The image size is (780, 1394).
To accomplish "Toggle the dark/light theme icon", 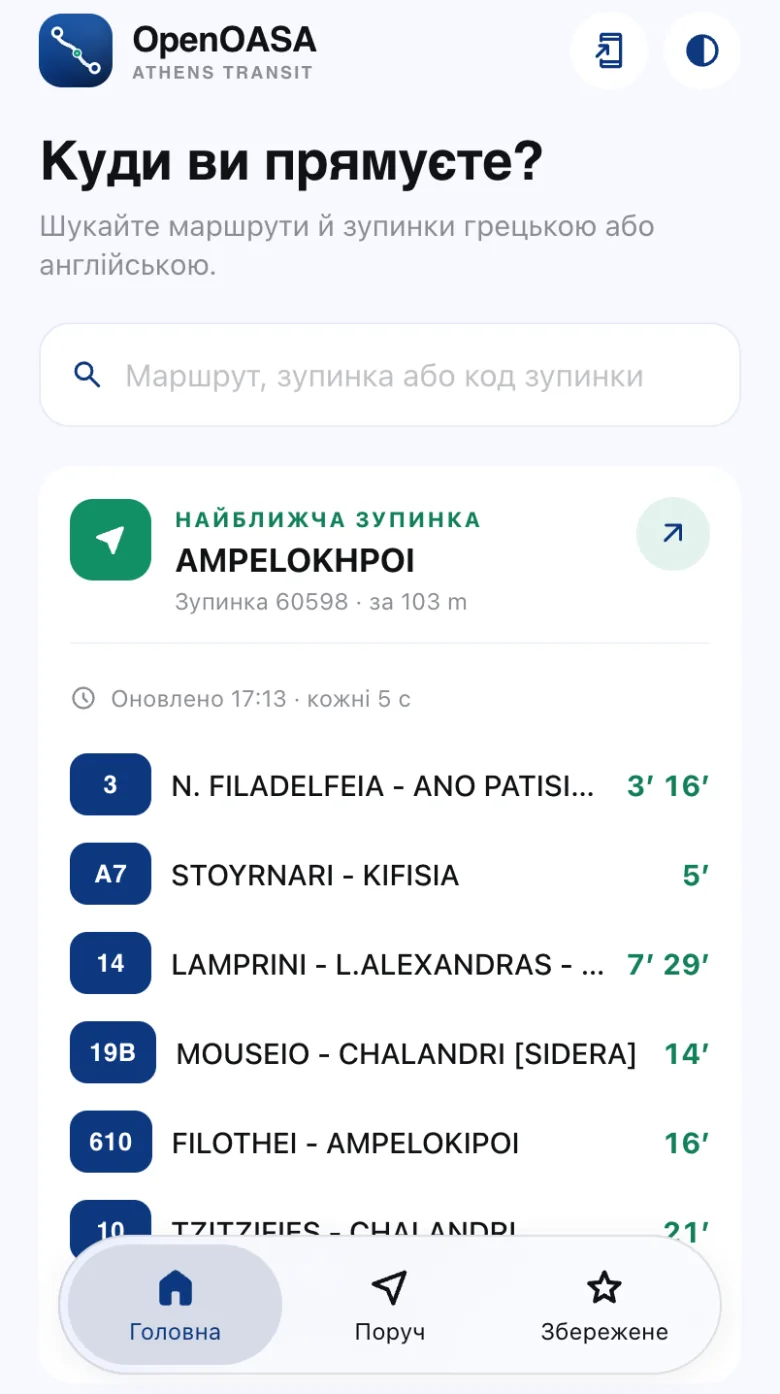I will 702,50.
